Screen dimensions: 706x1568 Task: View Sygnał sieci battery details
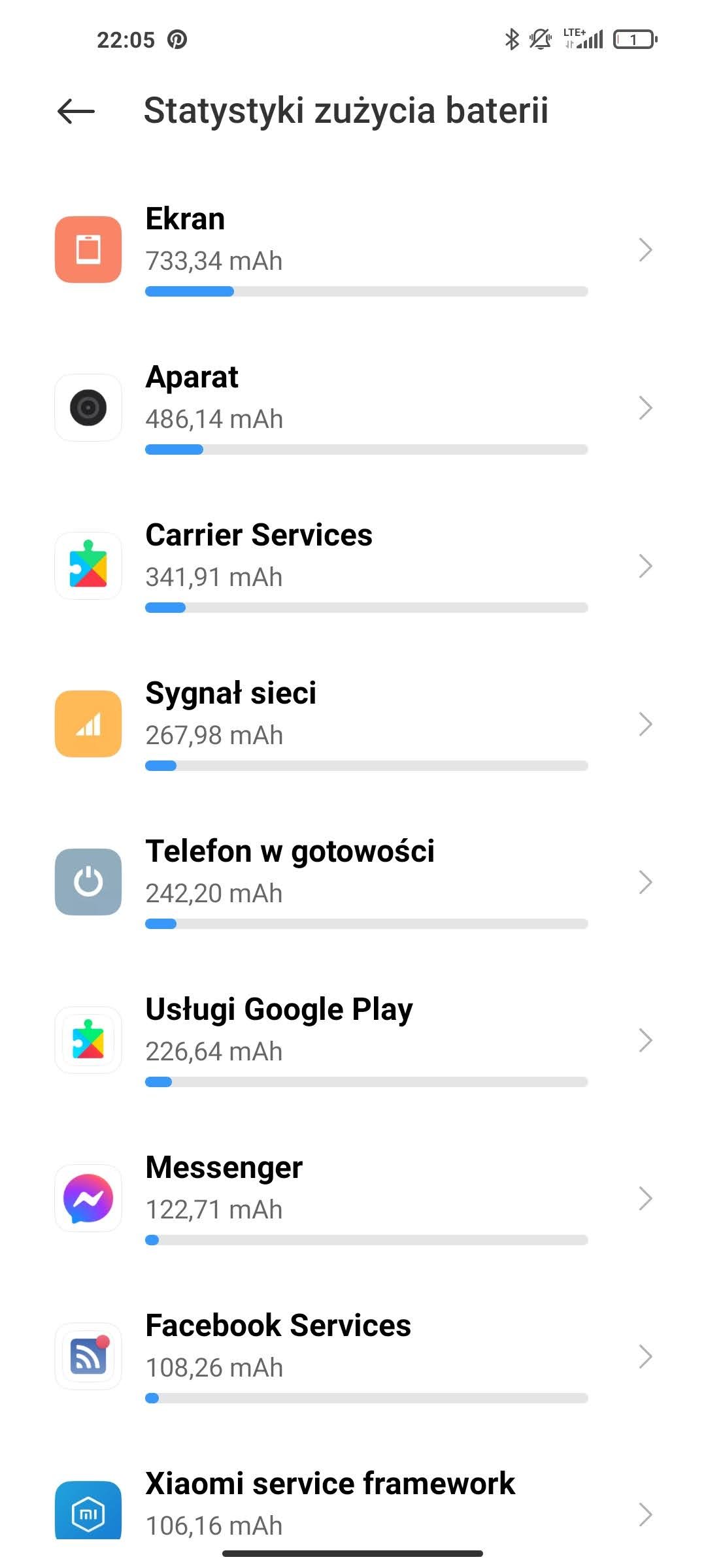click(353, 724)
